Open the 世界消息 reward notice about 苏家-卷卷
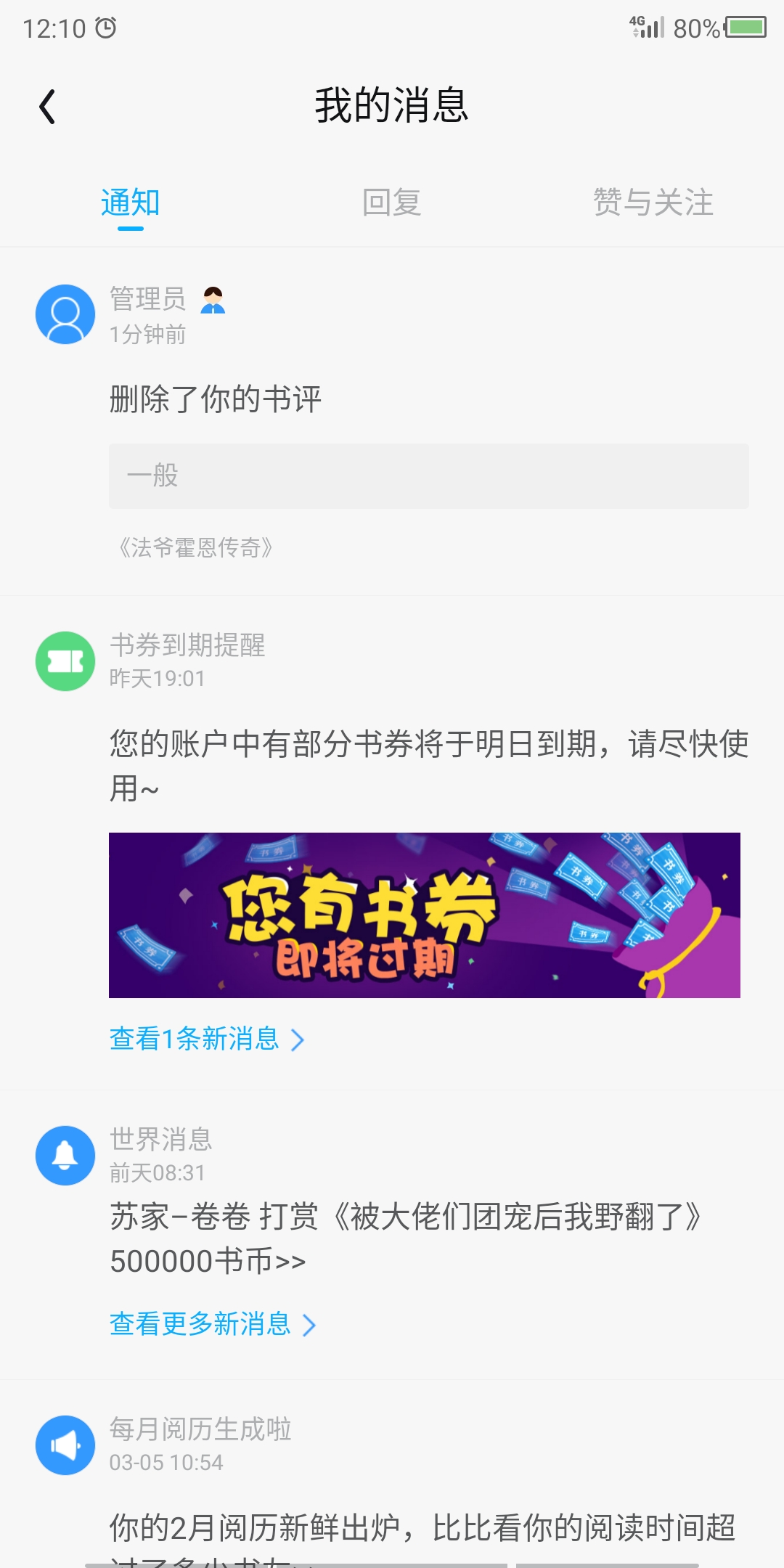 tap(405, 1238)
